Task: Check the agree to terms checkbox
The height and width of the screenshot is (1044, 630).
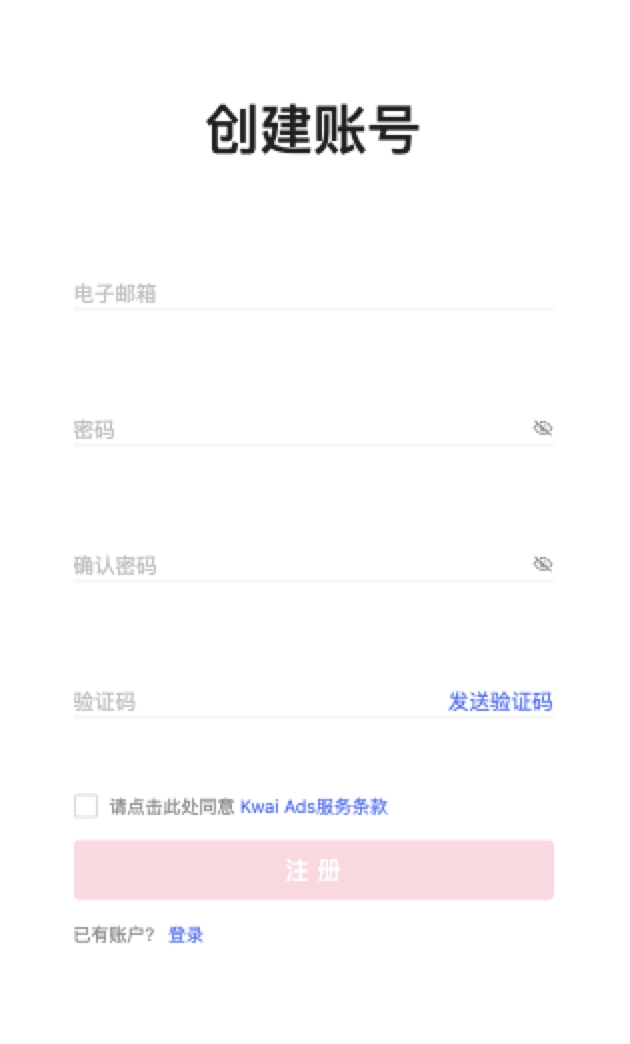Action: pos(86,806)
